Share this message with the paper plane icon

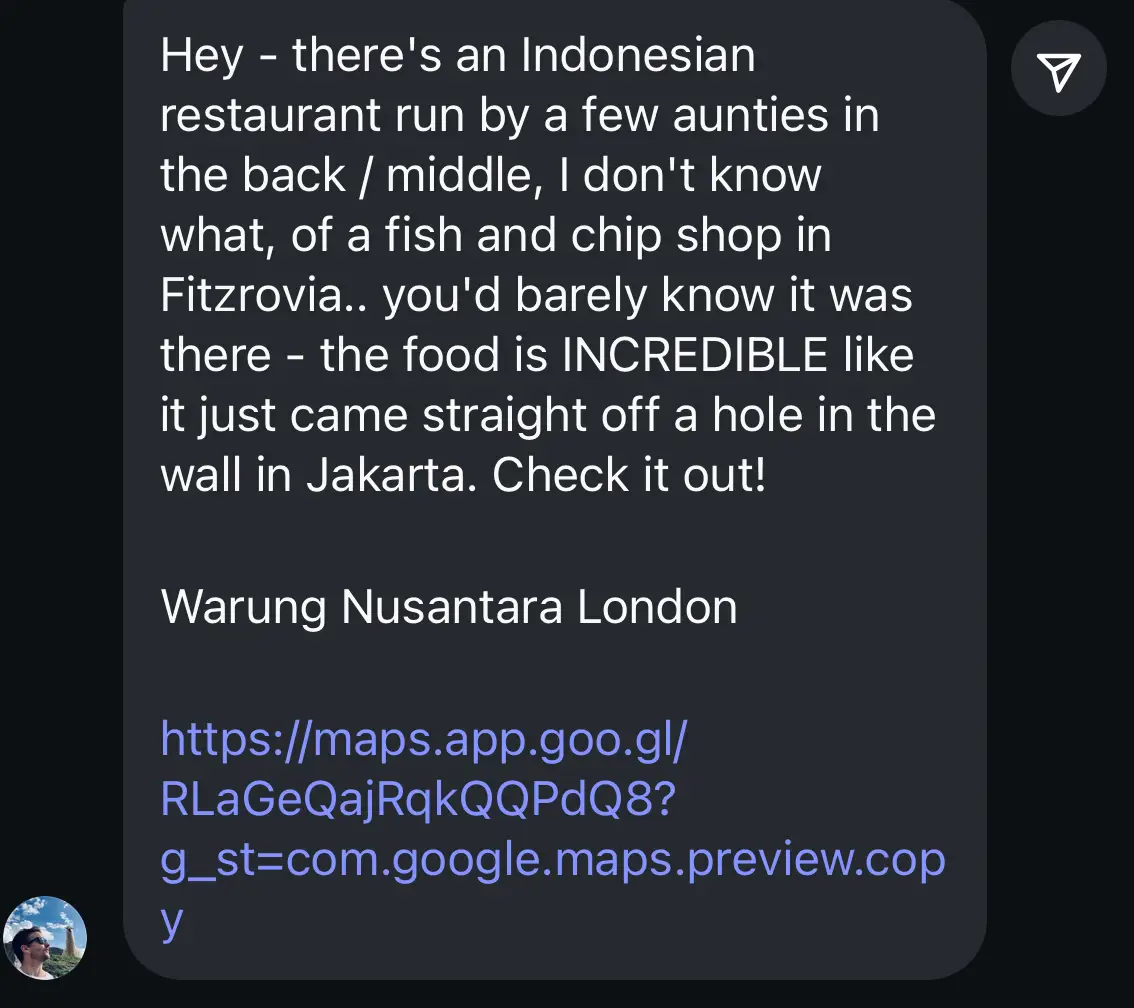[1058, 70]
